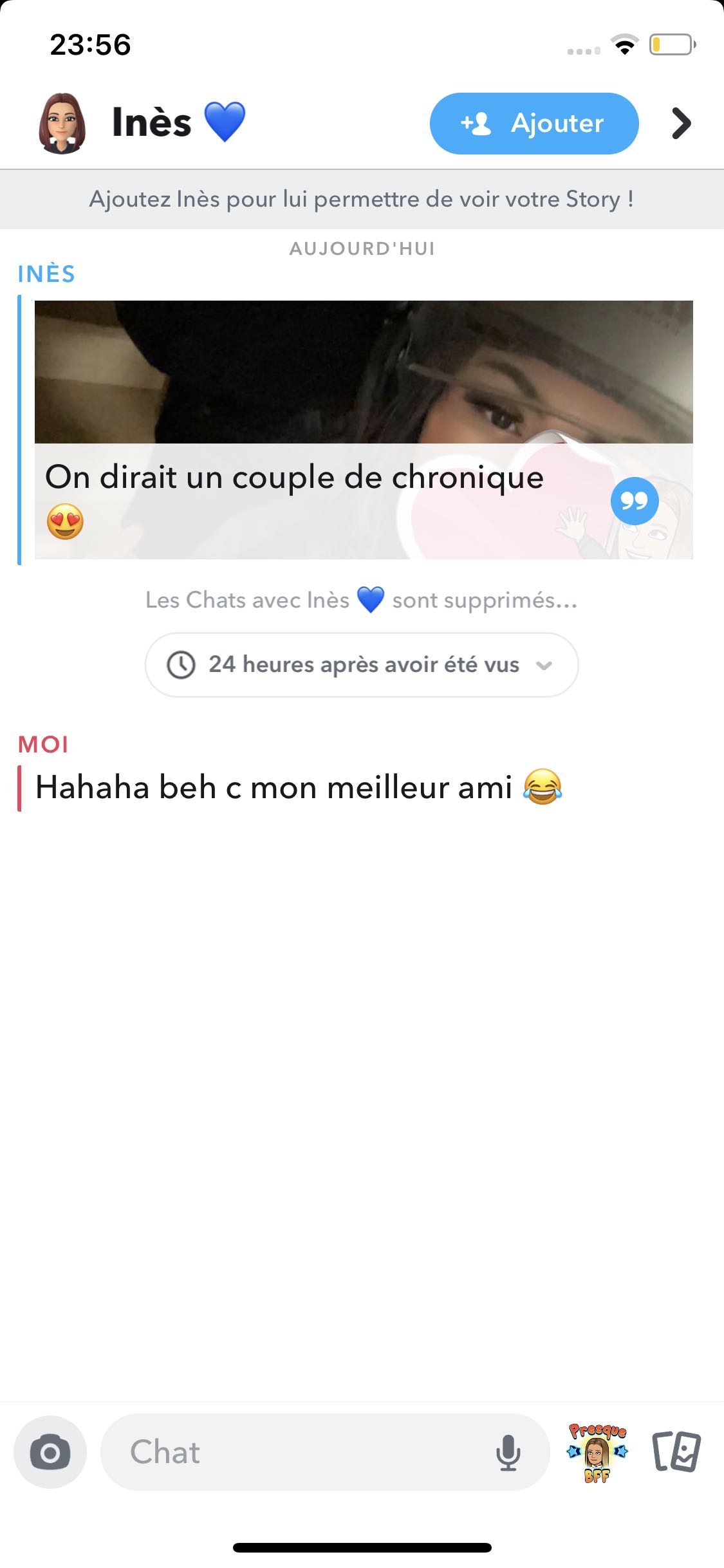The image size is (724, 1568).
Task: Add Inès with the Ajouter button
Action: pyautogui.click(x=534, y=124)
